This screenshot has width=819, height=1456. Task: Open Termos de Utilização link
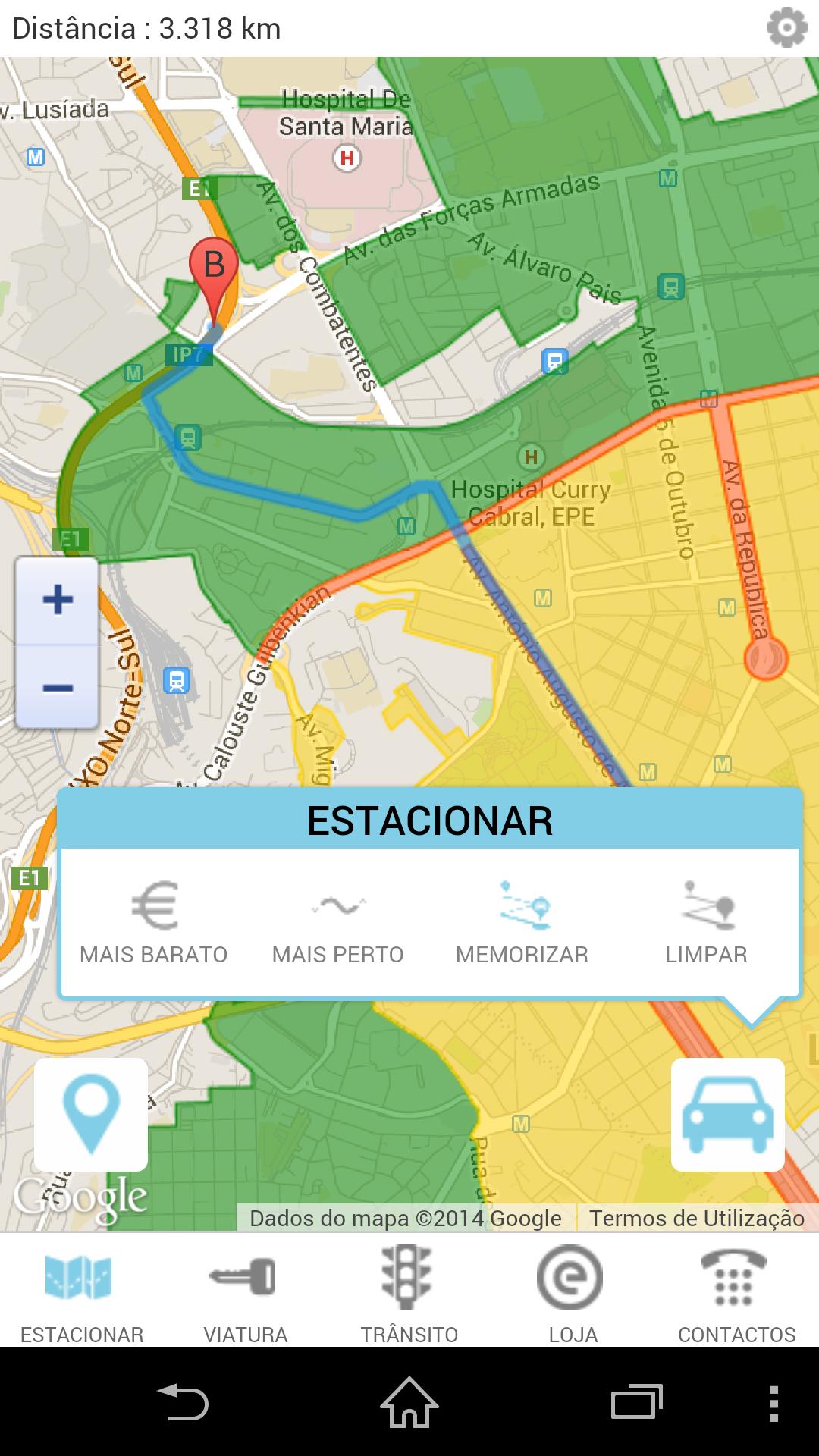point(696,1218)
